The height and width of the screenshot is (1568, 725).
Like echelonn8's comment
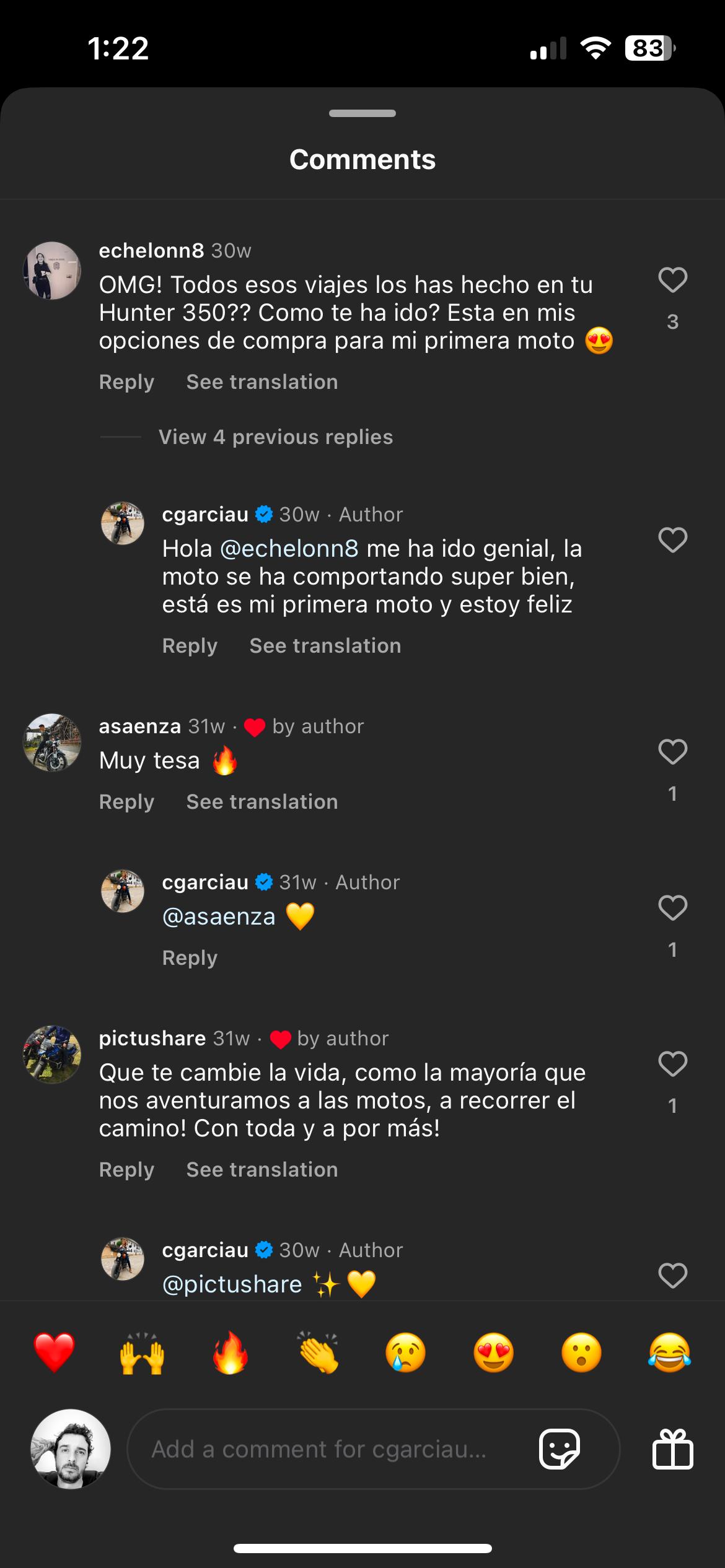[672, 281]
